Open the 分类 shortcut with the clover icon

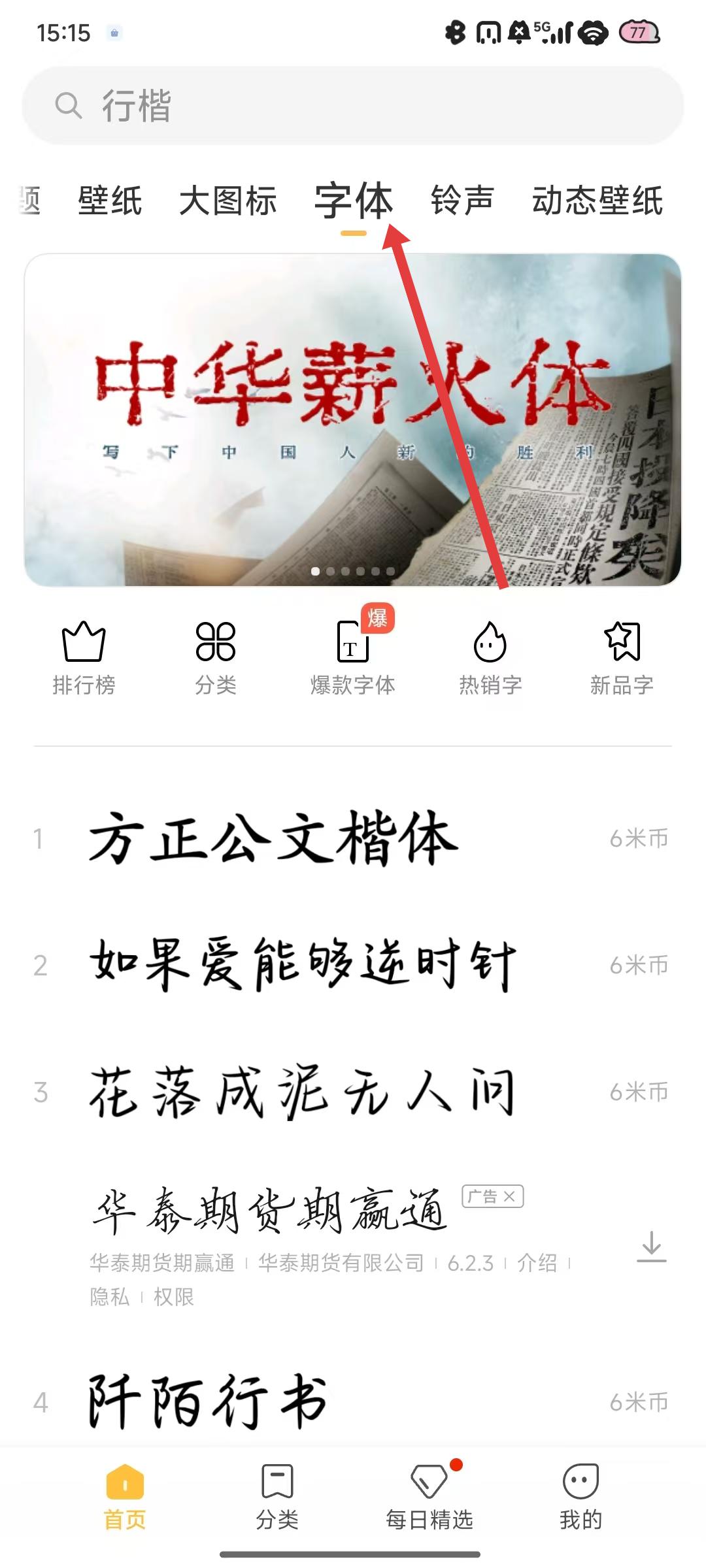point(216,658)
